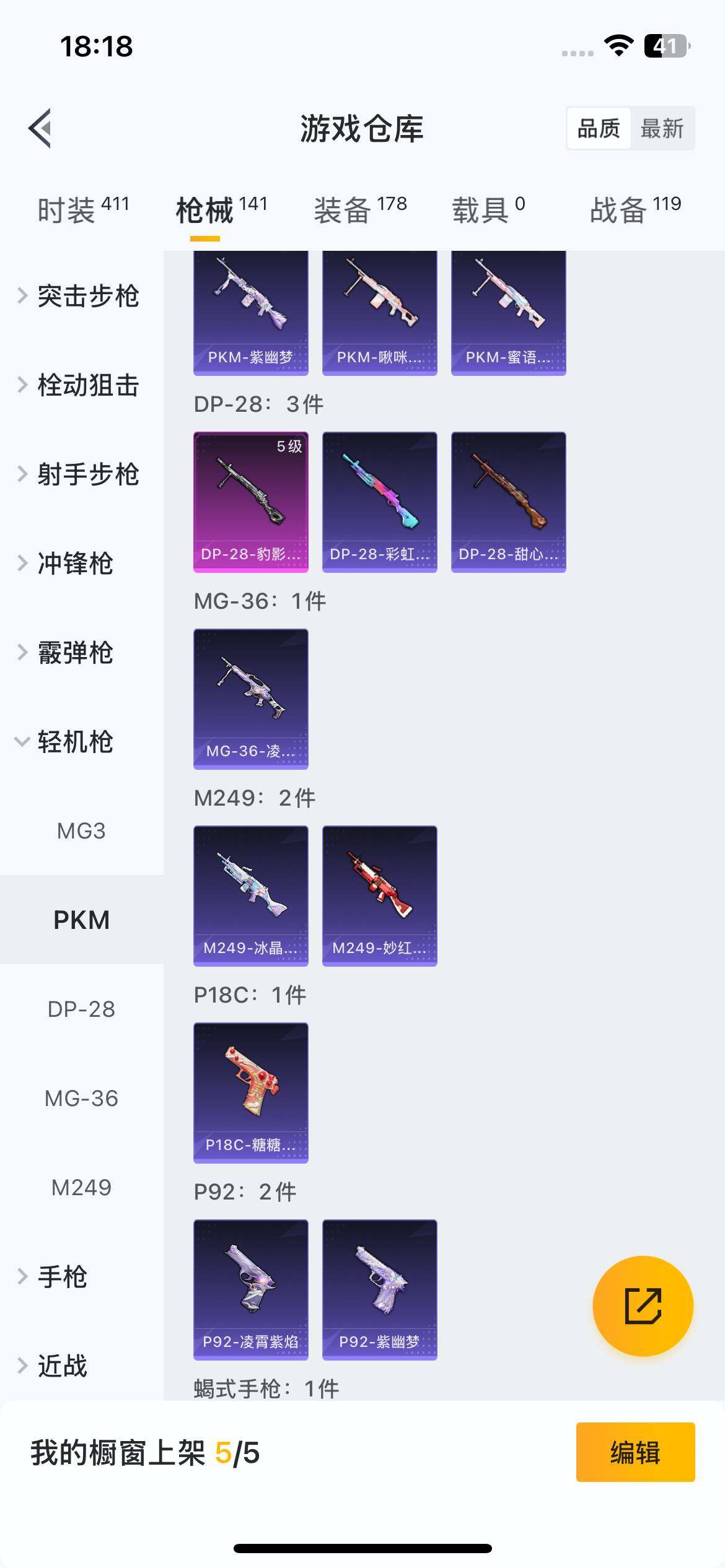Open the DP-28-豹影 level 5 skin
Image resolution: width=725 pixels, height=1568 pixels.
point(251,502)
